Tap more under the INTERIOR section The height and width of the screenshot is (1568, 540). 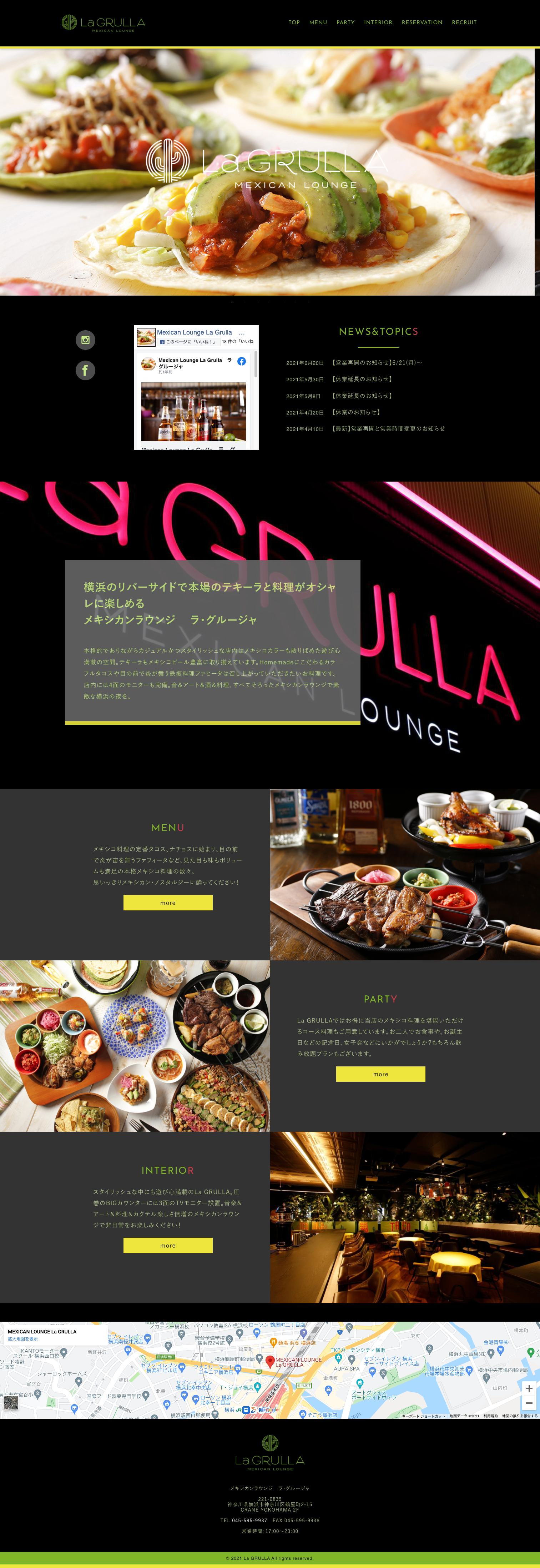point(168,1245)
